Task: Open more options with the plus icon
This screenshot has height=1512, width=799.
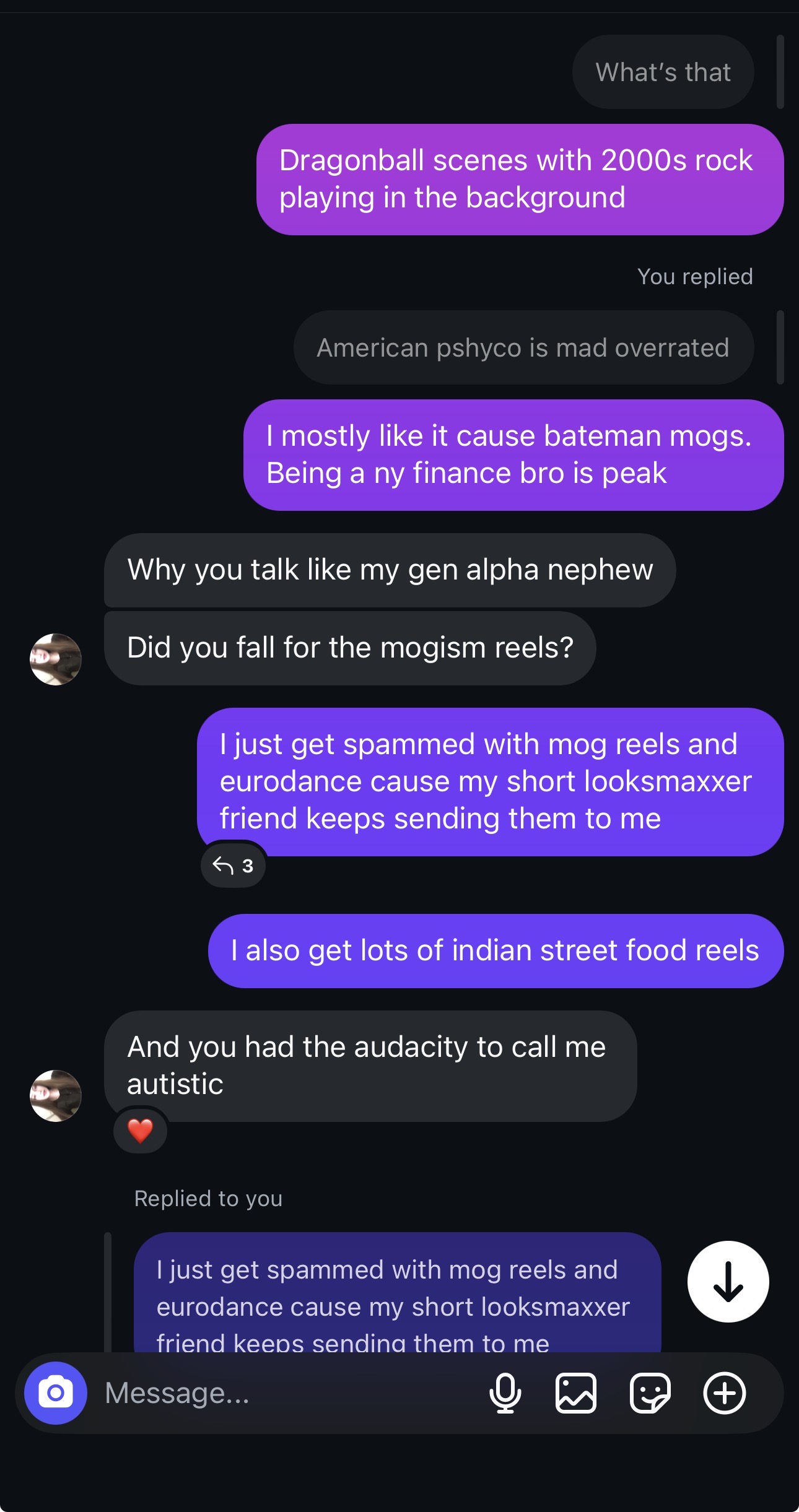Action: click(x=724, y=1393)
